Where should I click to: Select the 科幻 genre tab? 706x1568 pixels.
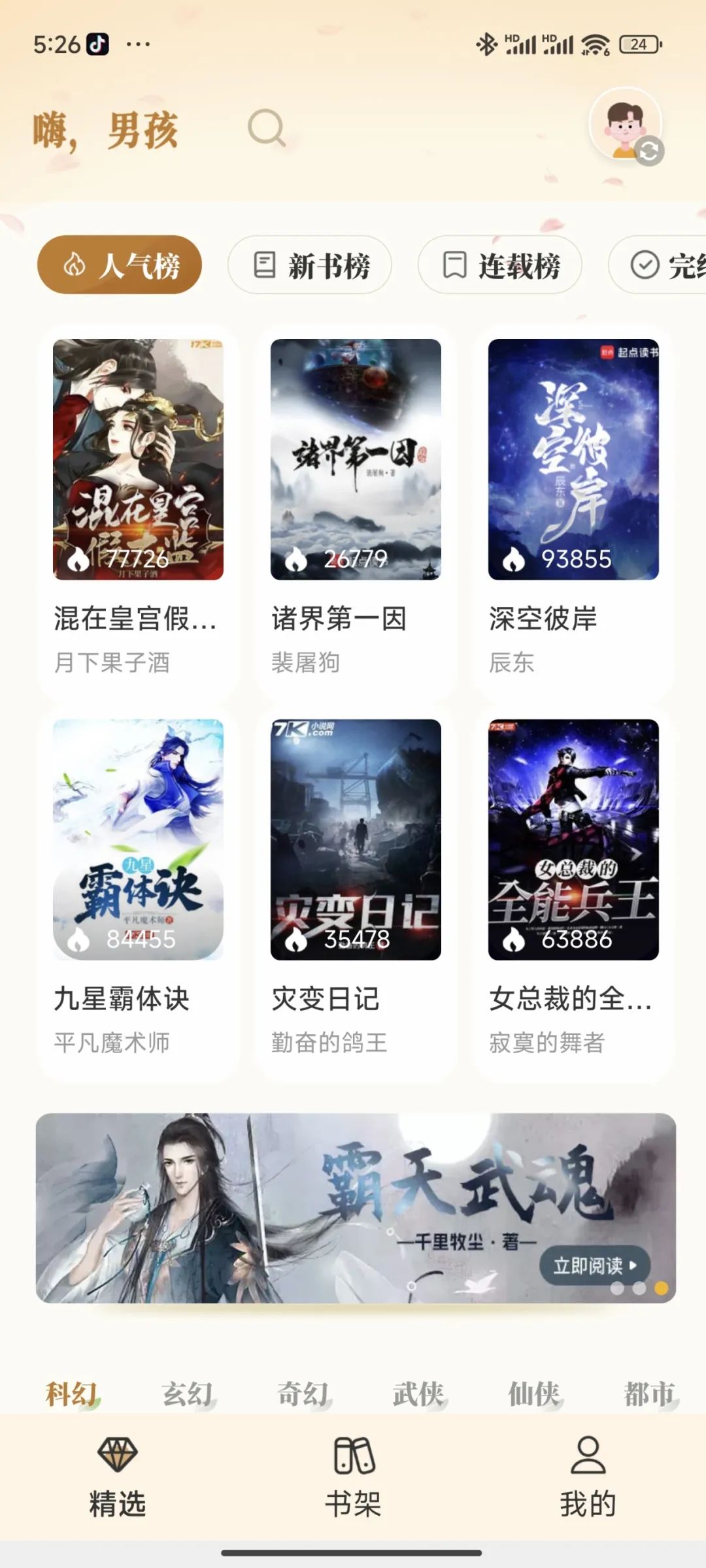pos(71,1394)
